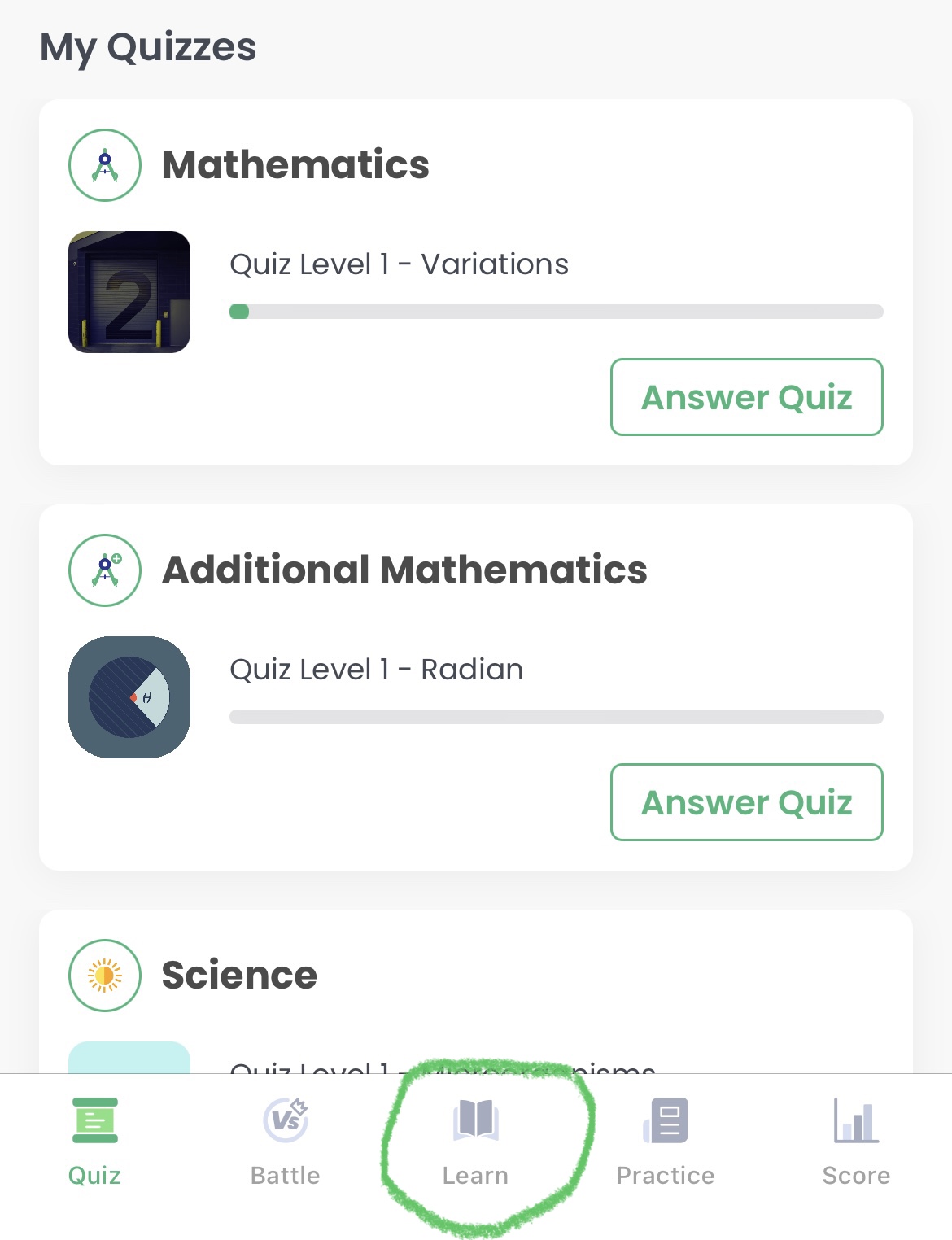Click the radian angle diagram thumbnail

click(x=129, y=697)
